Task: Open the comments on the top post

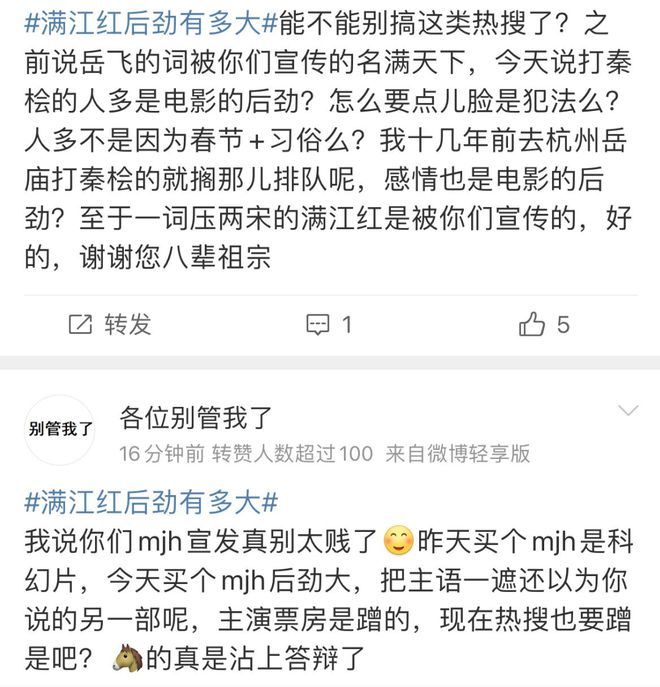Action: pyautogui.click(x=329, y=324)
